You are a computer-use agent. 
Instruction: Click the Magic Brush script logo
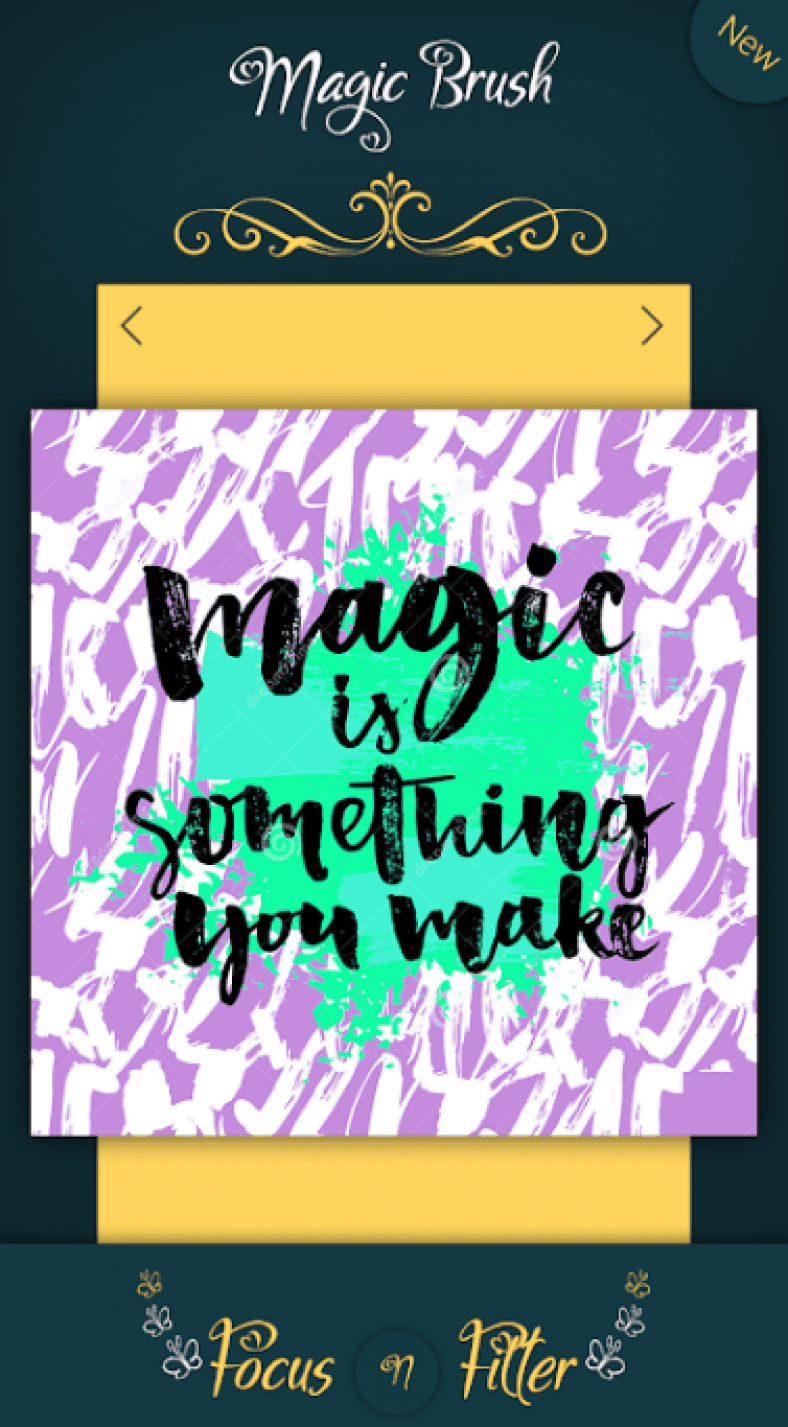(x=394, y=80)
